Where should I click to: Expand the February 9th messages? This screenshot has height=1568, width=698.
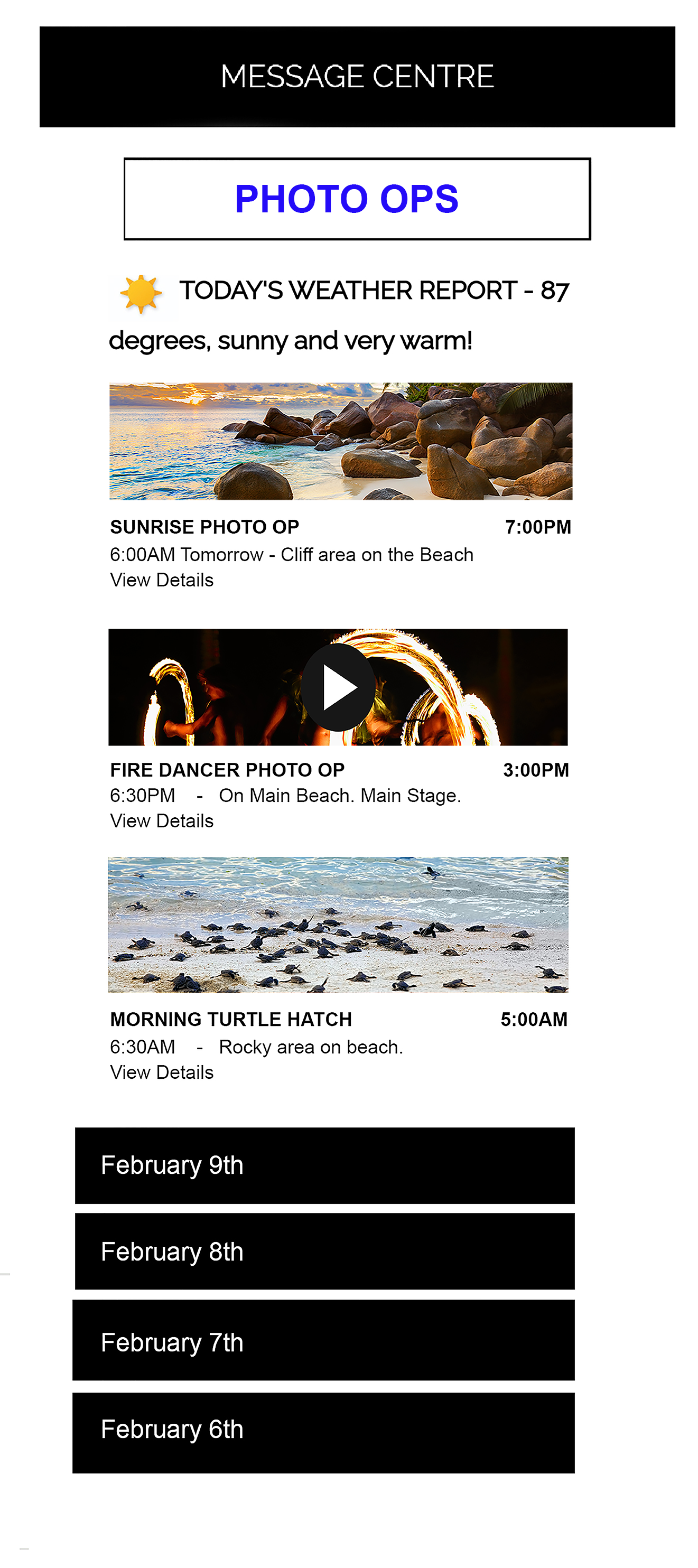[x=324, y=1165]
